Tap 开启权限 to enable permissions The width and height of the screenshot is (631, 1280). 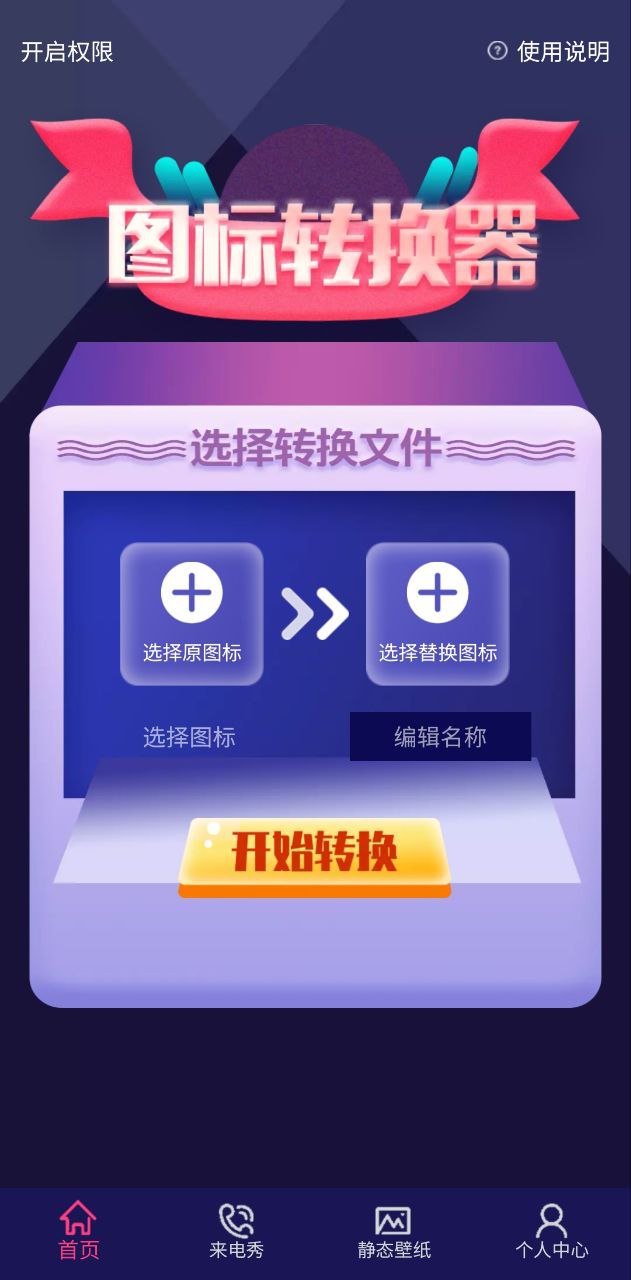click(67, 52)
